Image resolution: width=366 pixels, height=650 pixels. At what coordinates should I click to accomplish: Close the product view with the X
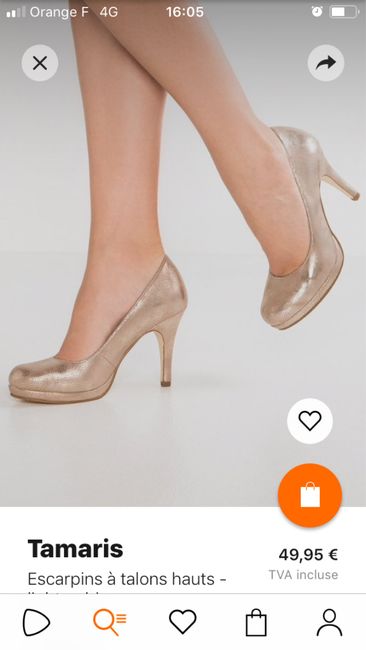(40, 63)
